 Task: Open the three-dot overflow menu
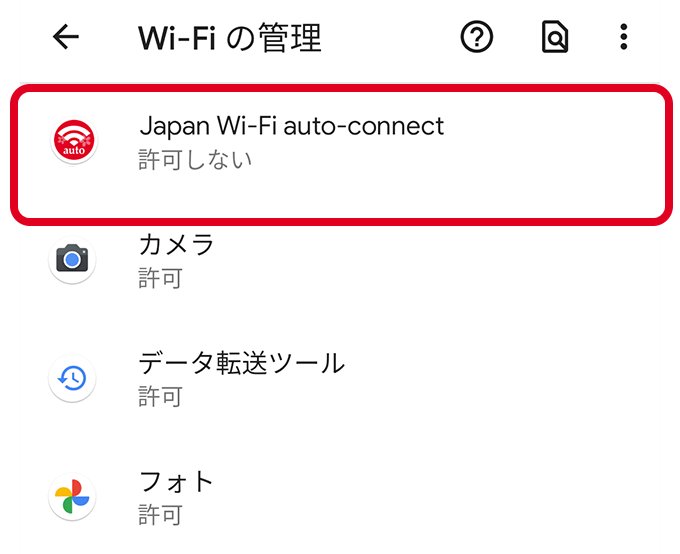click(x=624, y=38)
